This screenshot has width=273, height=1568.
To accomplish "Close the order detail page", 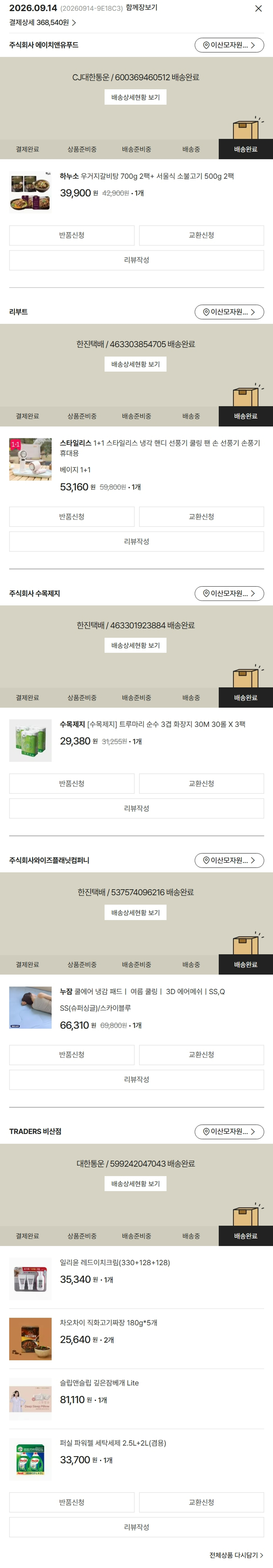I will pos(258,8).
